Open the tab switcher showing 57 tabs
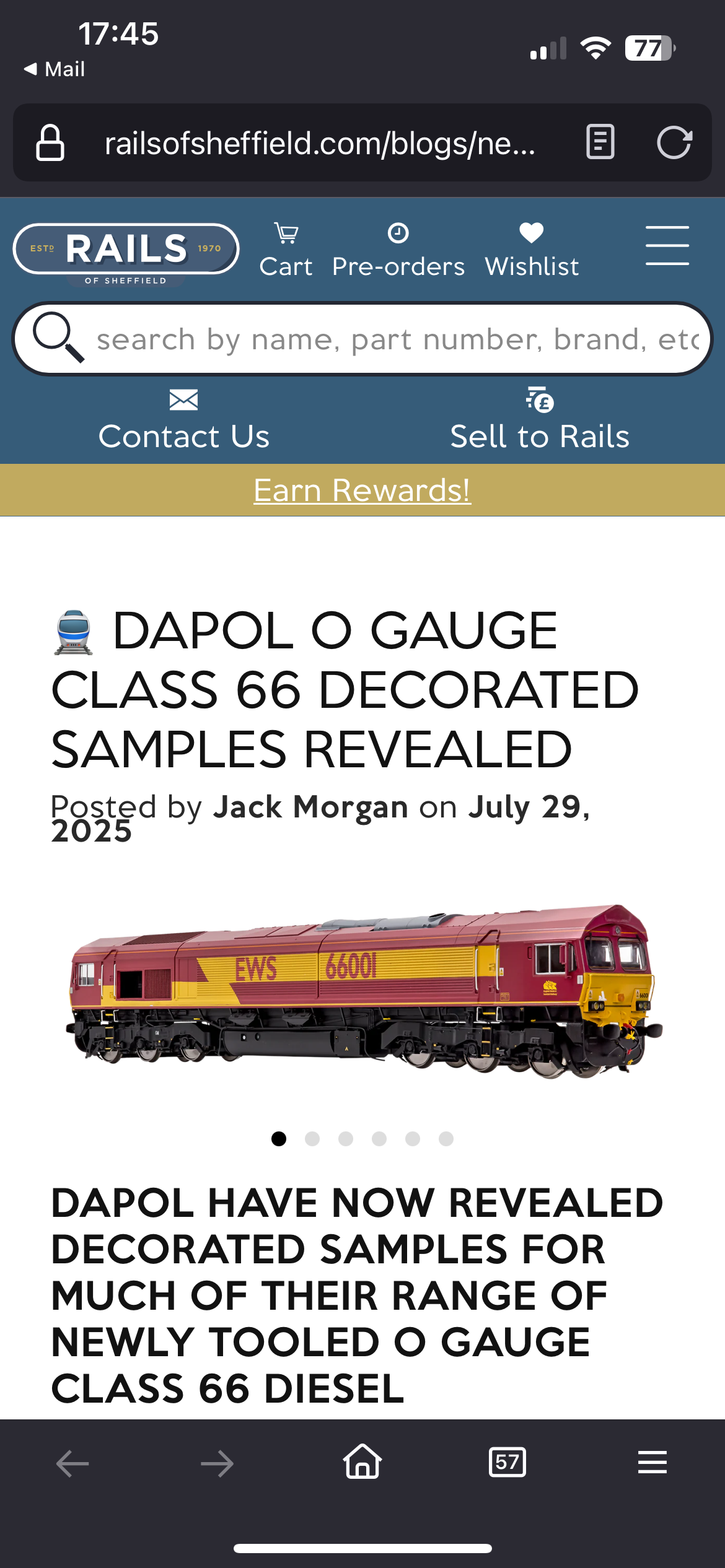This screenshot has height=1568, width=725. pos(507,1462)
